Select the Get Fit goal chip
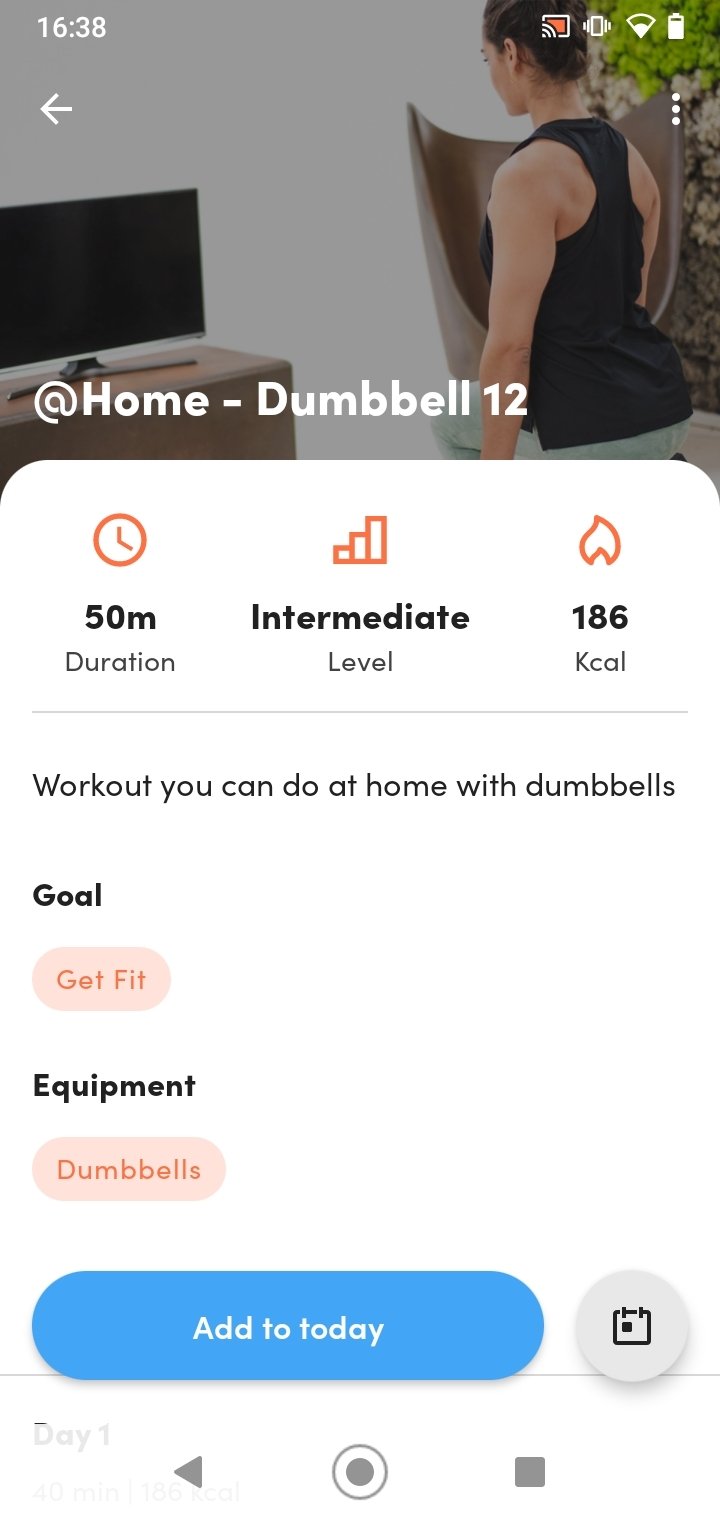Viewport: 720px width, 1520px height. tap(101, 979)
